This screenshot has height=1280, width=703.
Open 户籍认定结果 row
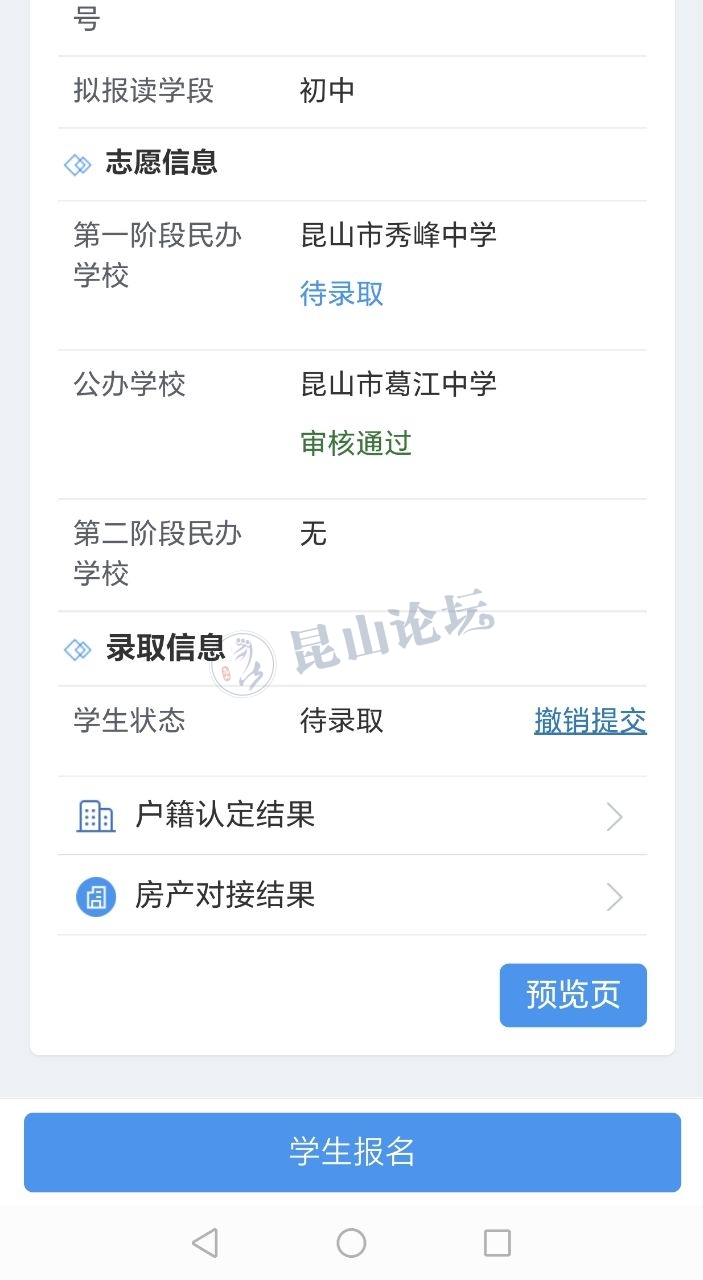[350, 816]
